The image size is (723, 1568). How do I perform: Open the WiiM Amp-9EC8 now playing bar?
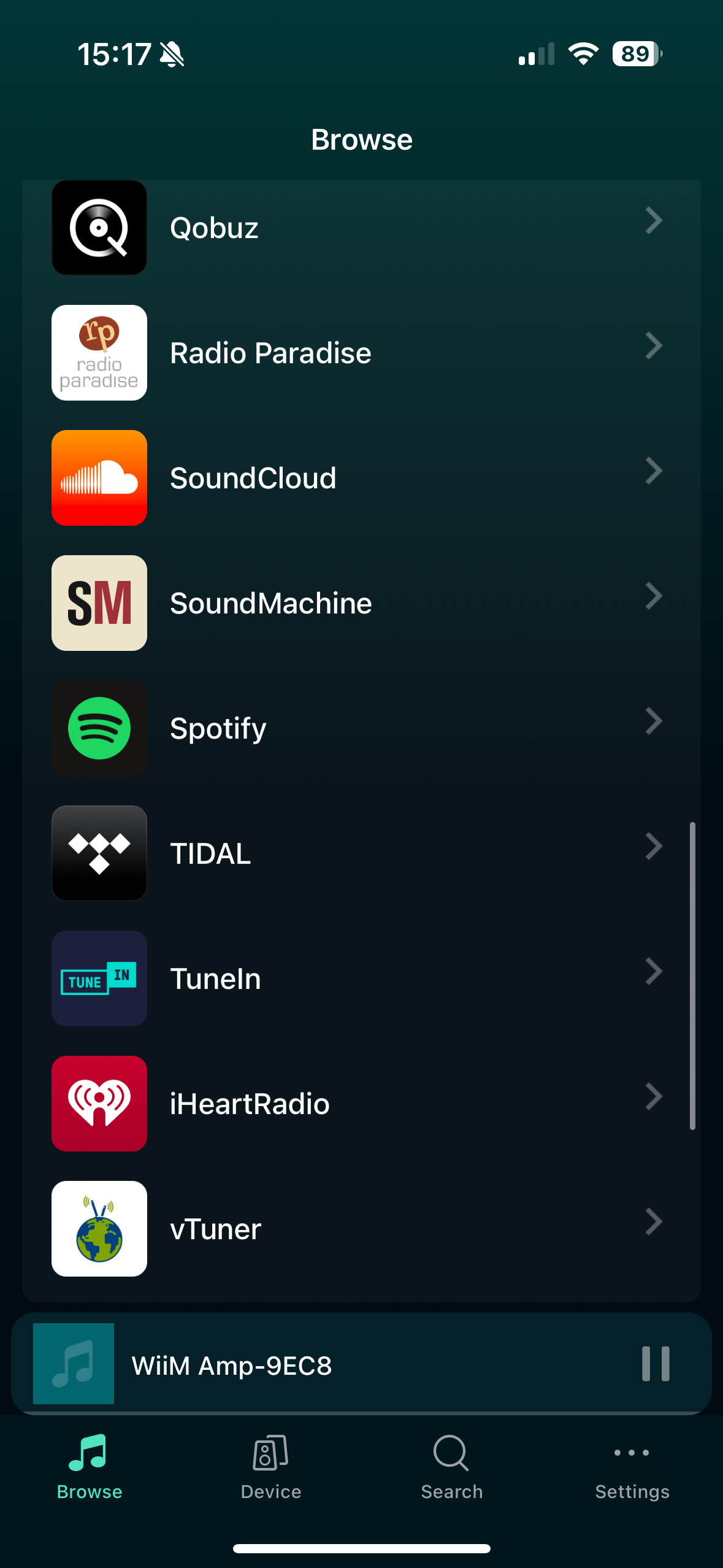click(307, 1364)
